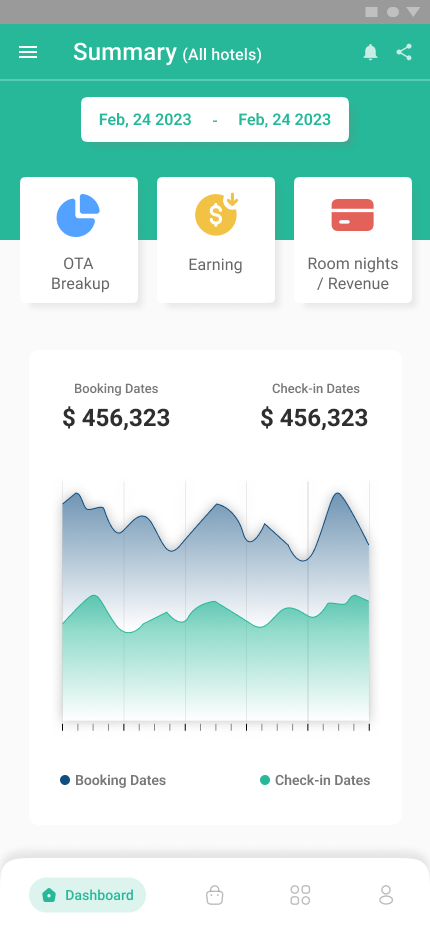The width and height of the screenshot is (430, 932).
Task: Switch to the shopping bag tab
Action: tap(215, 895)
